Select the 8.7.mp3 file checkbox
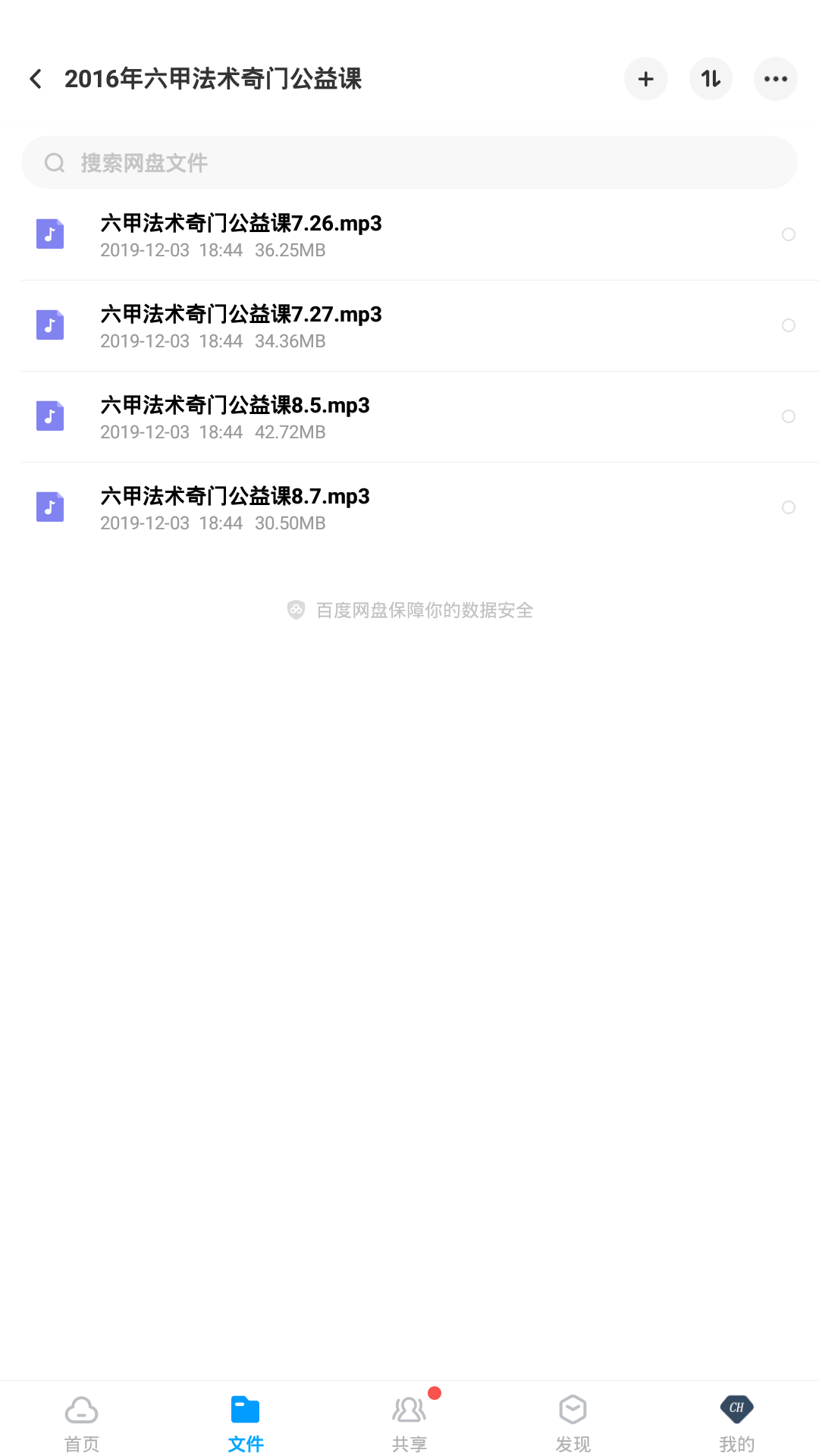The width and height of the screenshot is (819, 1456). [789, 507]
